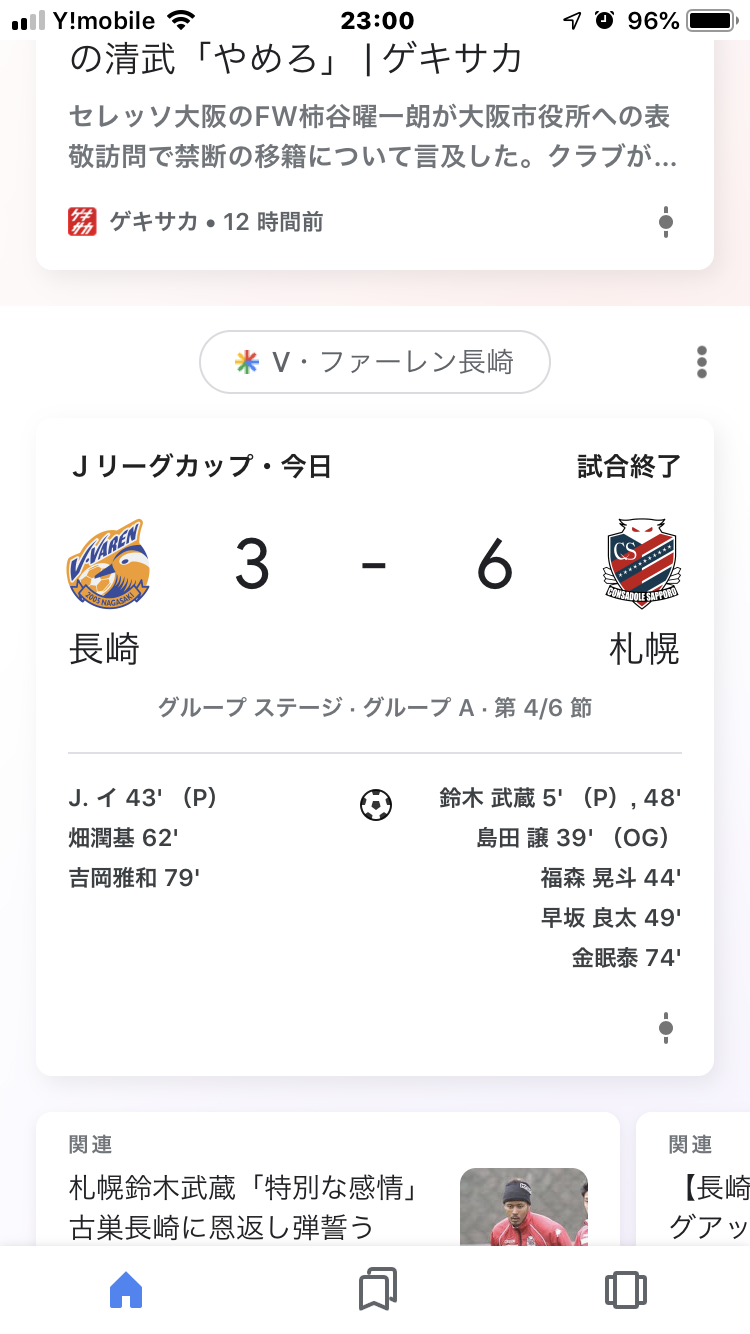750x1334 pixels.
Task: Open options for the ゲキサカ article card
Action: tap(666, 222)
